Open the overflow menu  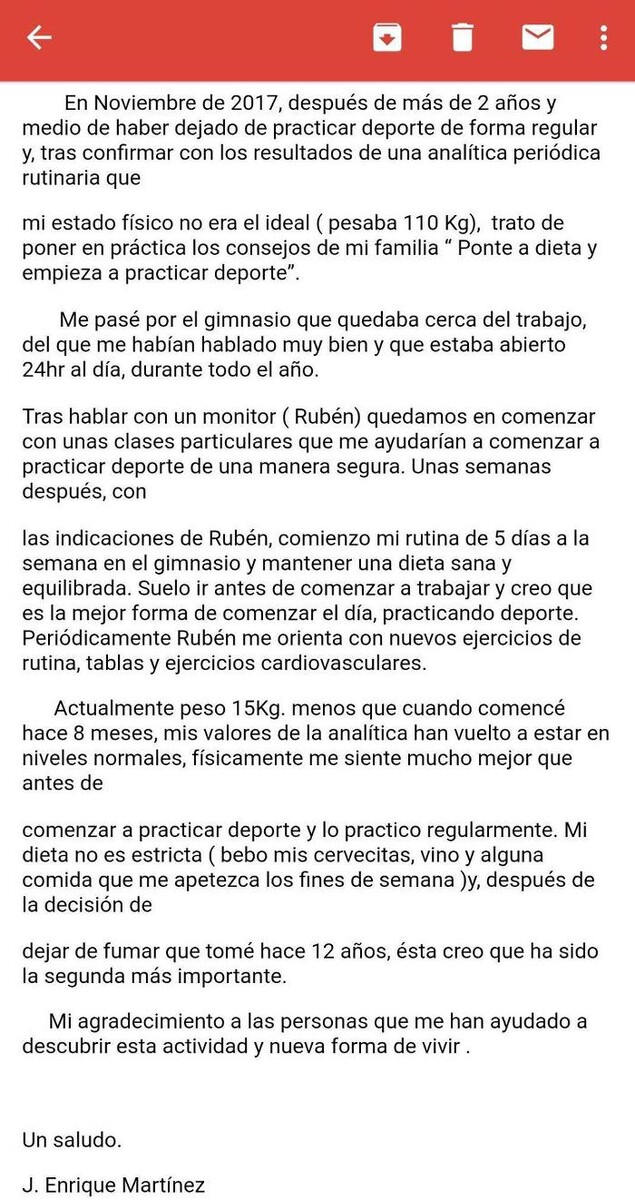pyautogui.click(x=603, y=38)
